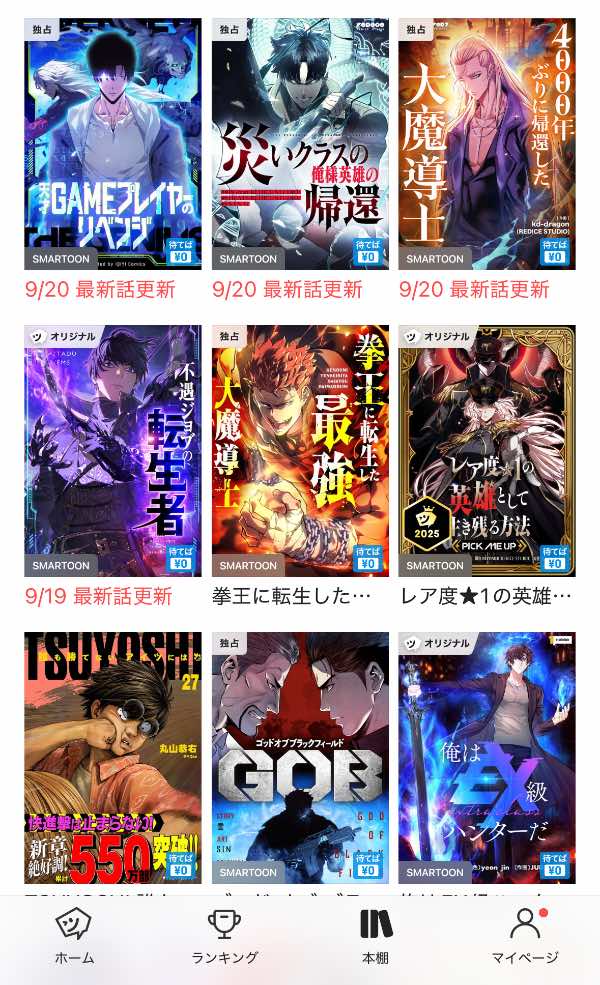Open the 本棚 bookshelf tab
The image size is (600, 985).
[x=375, y=937]
